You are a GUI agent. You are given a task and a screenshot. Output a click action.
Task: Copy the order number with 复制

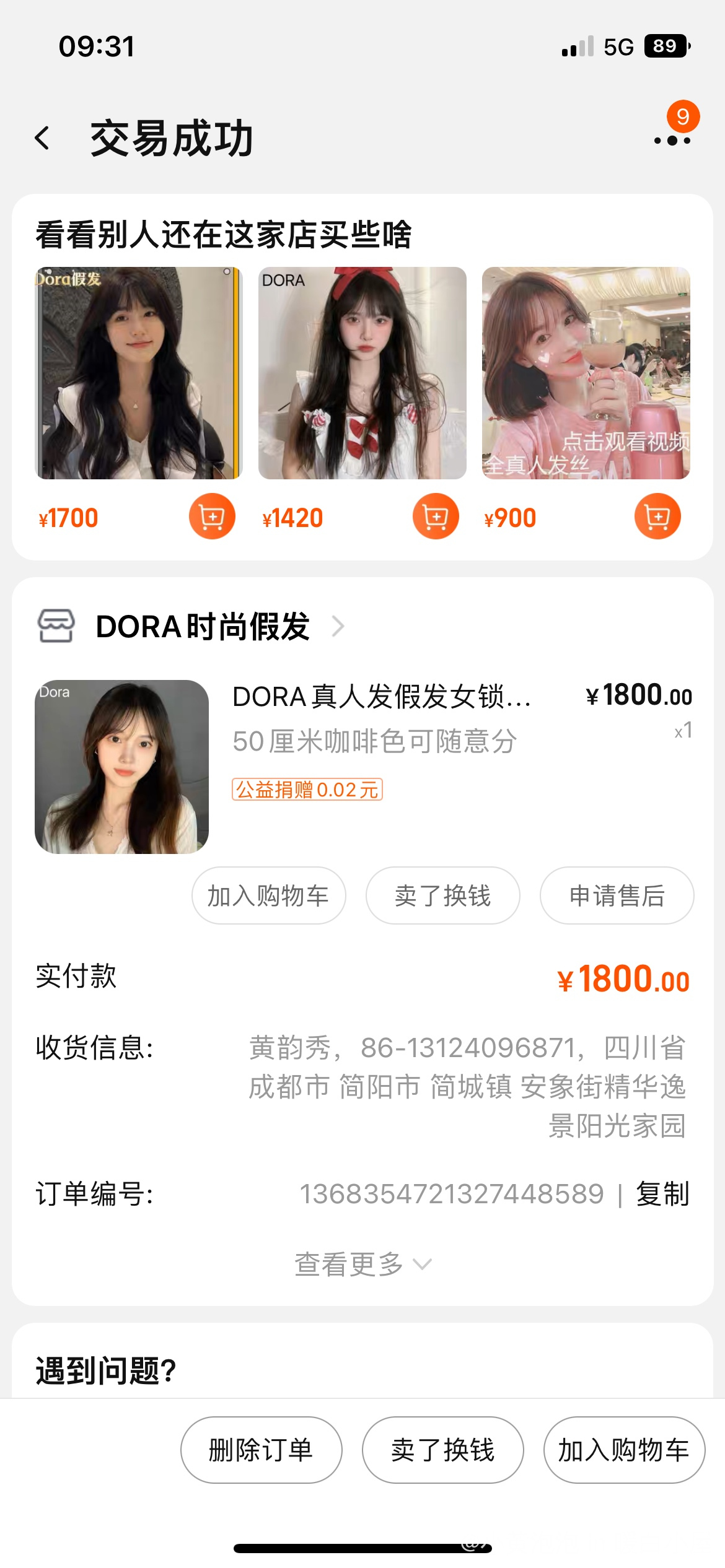pos(662,1193)
